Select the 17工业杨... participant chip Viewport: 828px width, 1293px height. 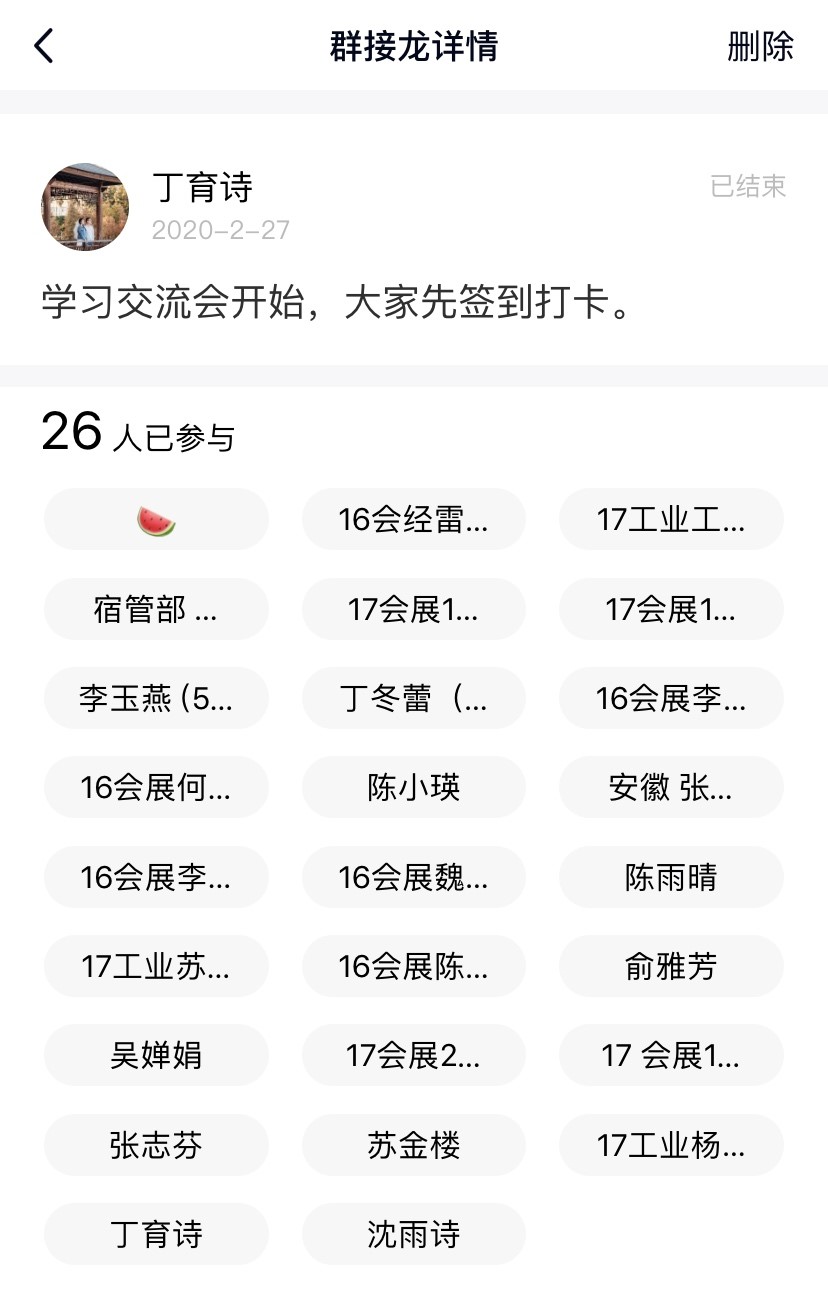click(x=670, y=1145)
